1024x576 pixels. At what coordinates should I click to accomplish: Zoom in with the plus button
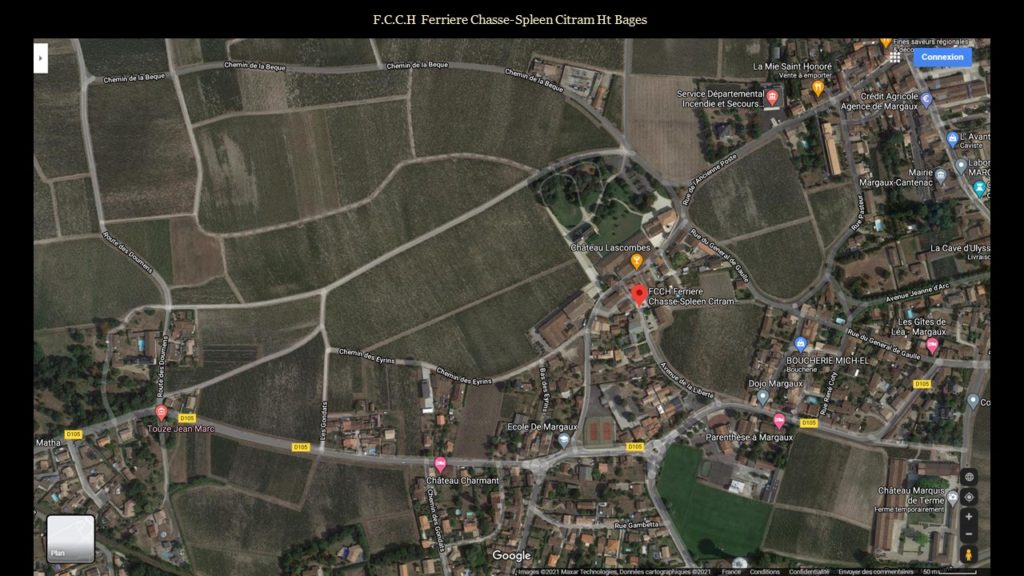(x=968, y=516)
